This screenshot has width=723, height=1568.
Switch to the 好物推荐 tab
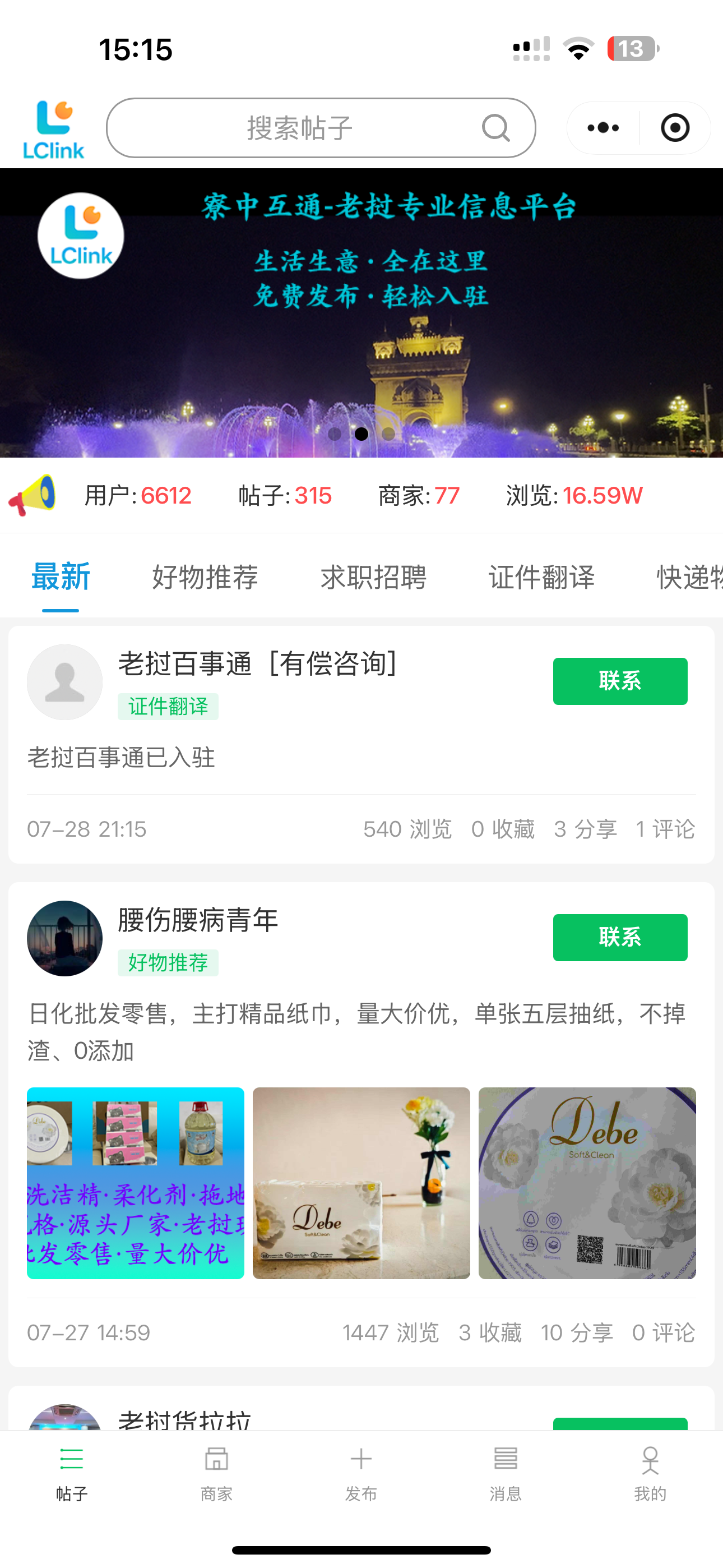pyautogui.click(x=206, y=576)
